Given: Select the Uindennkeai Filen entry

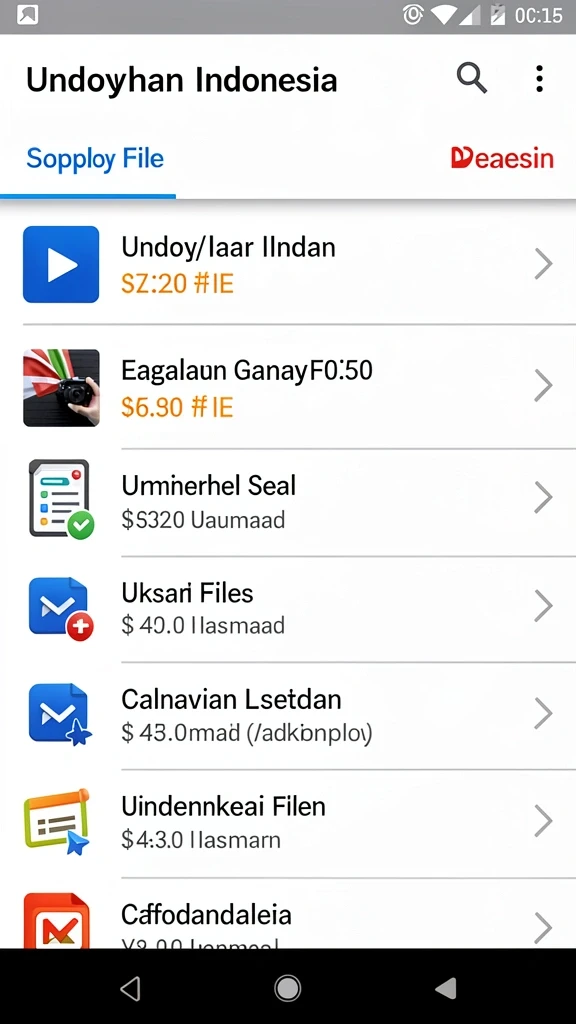Looking at the screenshot, I should coord(288,823).
